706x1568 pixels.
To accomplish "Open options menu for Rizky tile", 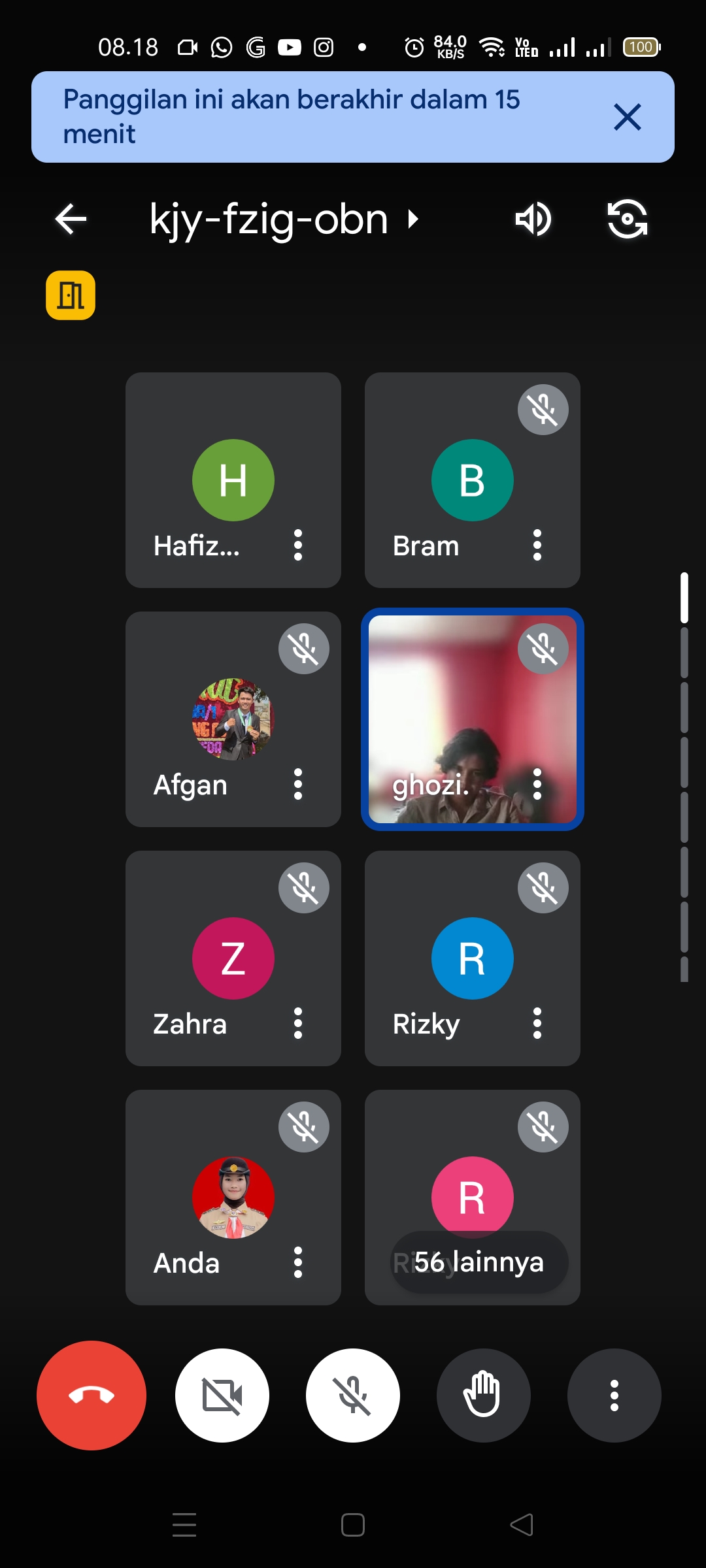I will click(x=537, y=1023).
